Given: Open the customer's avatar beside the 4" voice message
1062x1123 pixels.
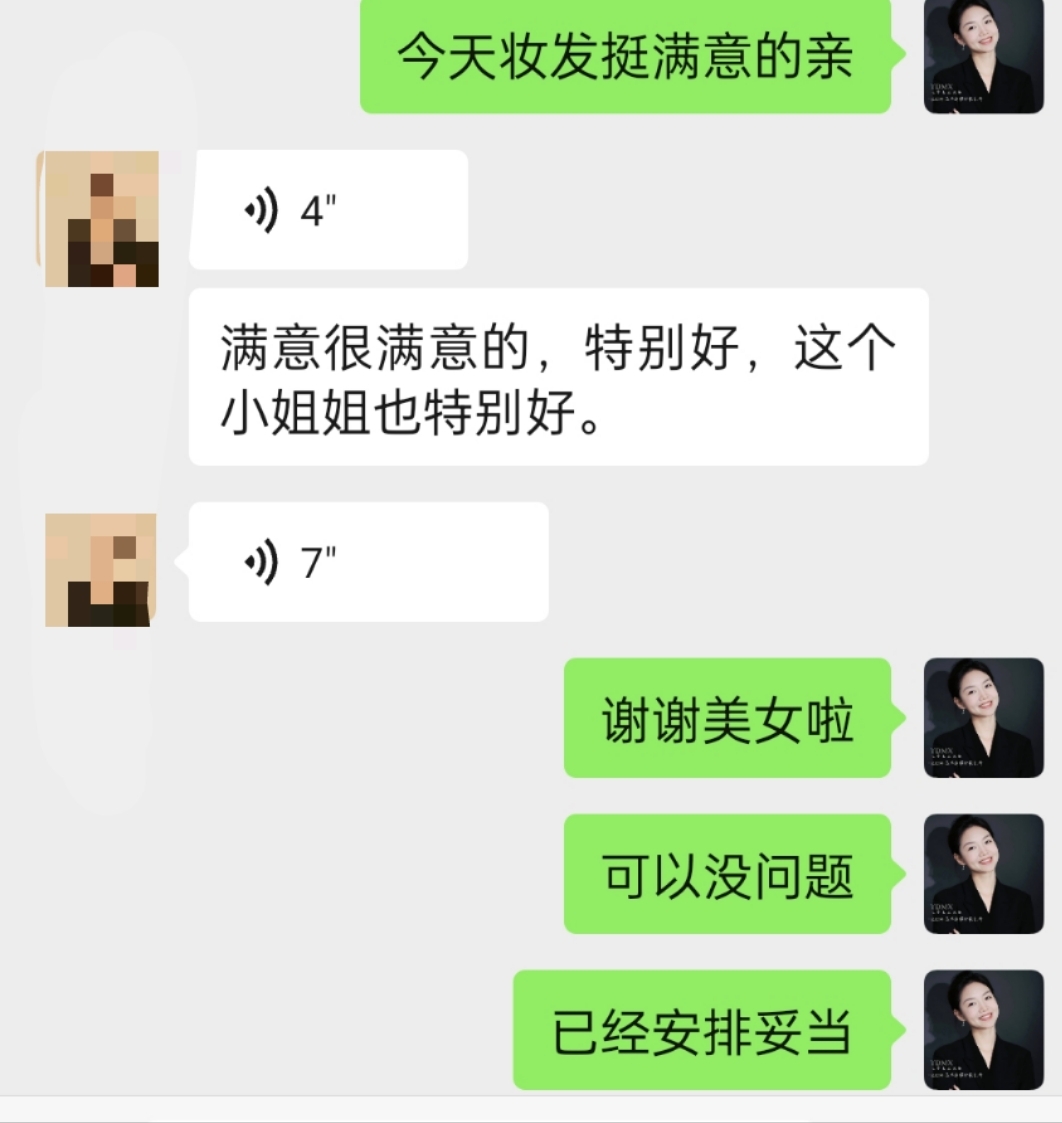Looking at the screenshot, I should pyautogui.click(x=101, y=219).
